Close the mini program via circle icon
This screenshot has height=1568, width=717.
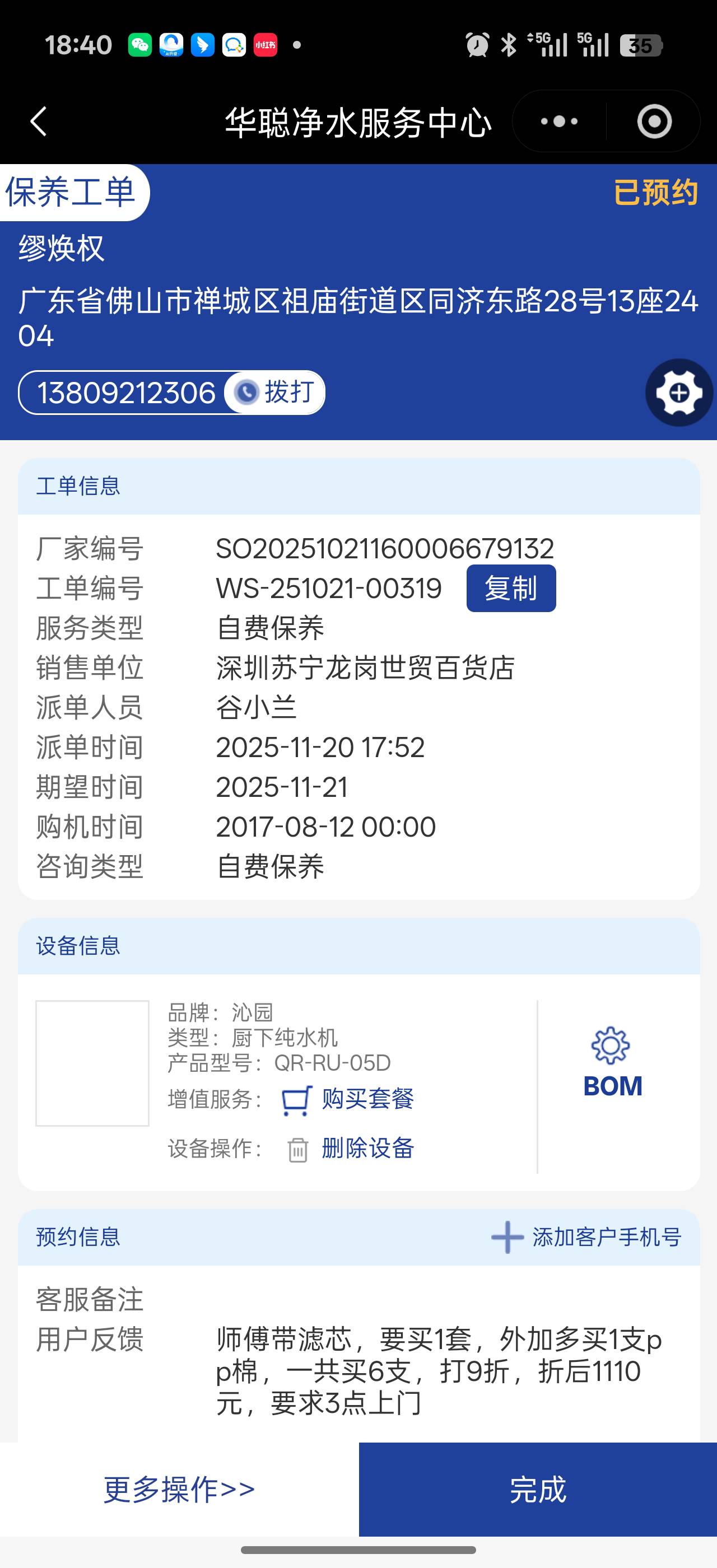click(654, 121)
